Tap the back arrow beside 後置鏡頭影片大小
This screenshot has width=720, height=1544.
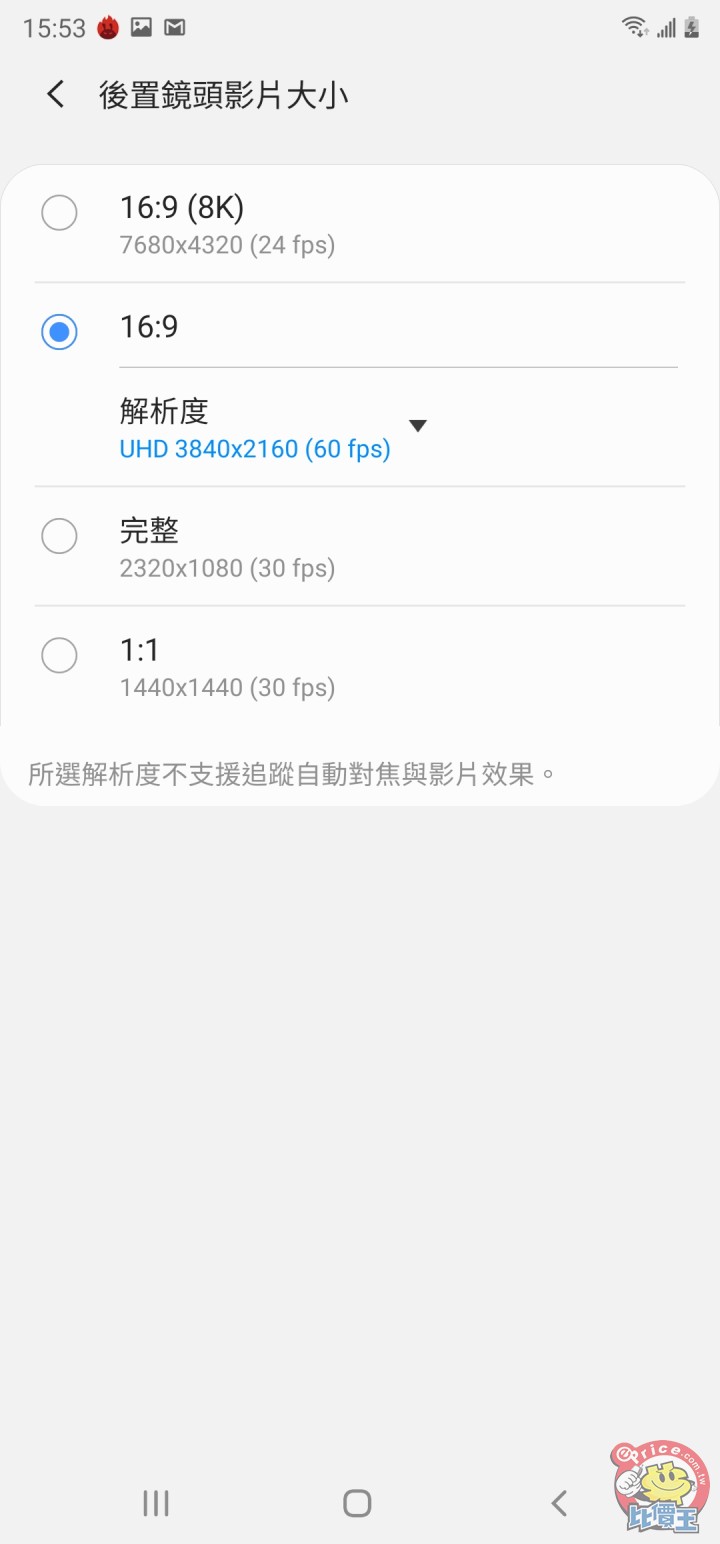click(54, 93)
